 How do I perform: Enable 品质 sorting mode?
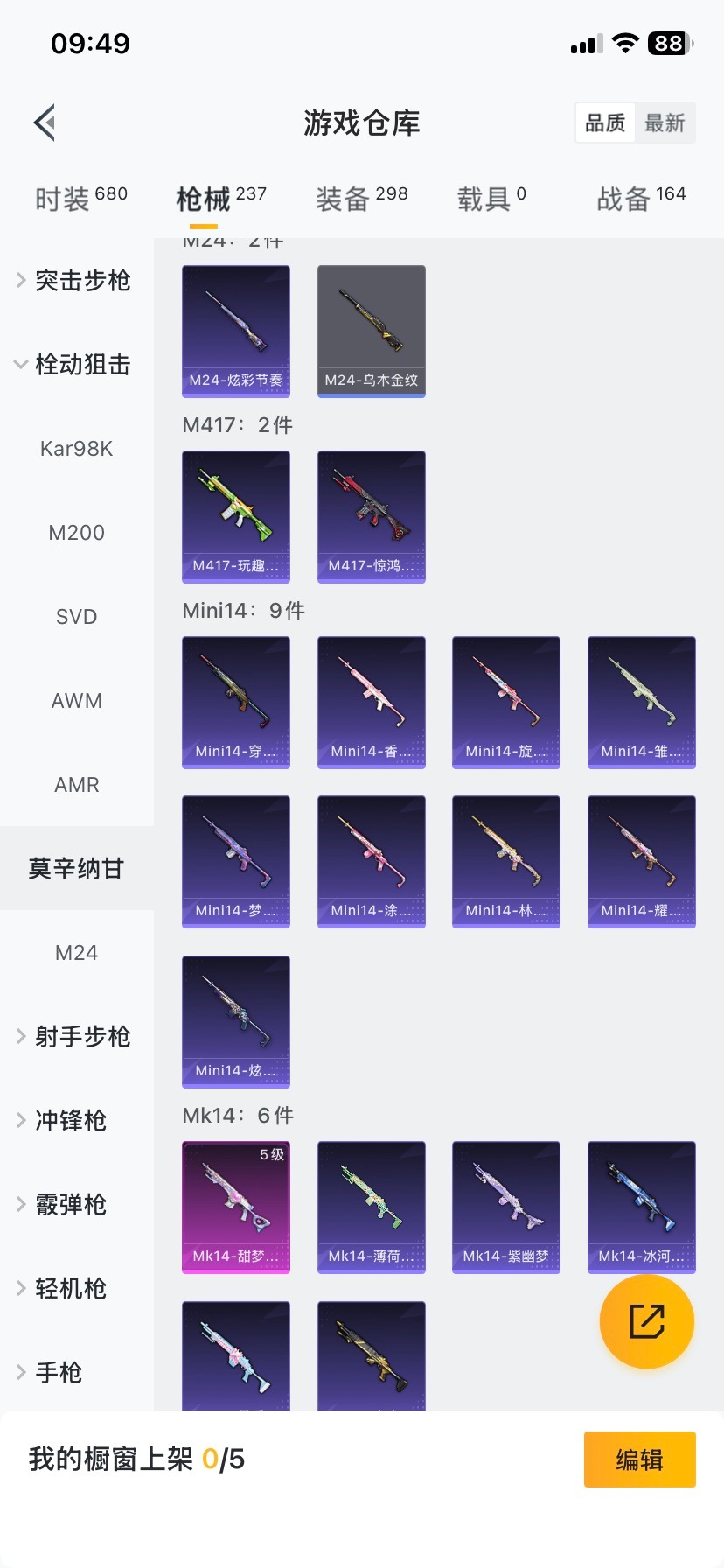[605, 122]
